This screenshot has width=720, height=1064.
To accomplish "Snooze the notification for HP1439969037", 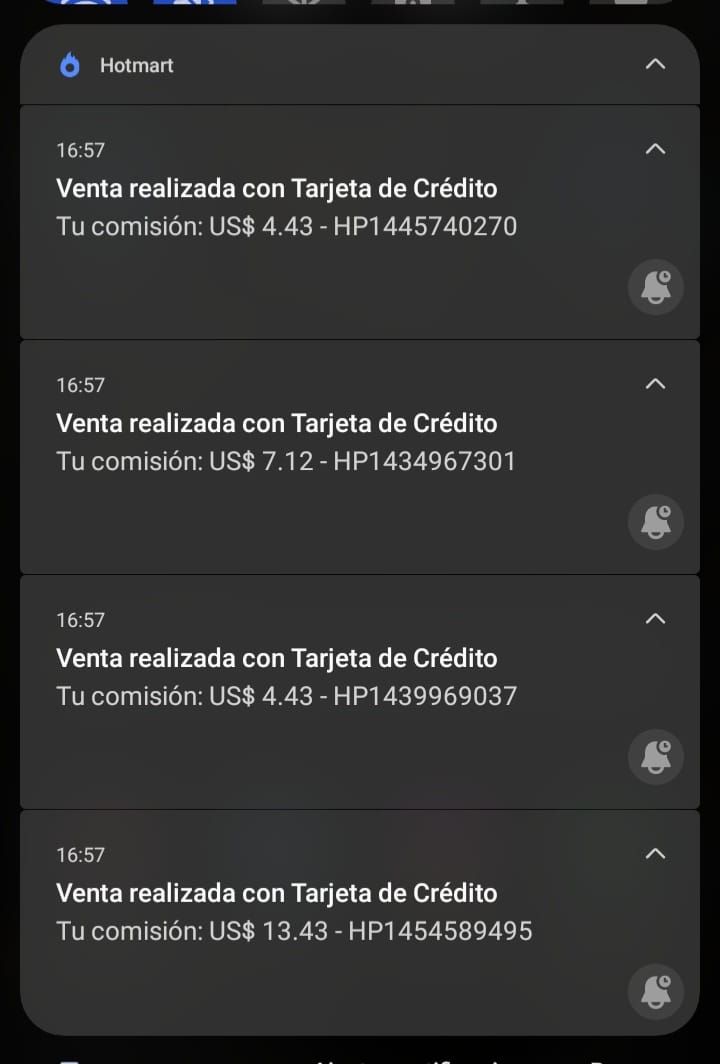I will [x=656, y=757].
